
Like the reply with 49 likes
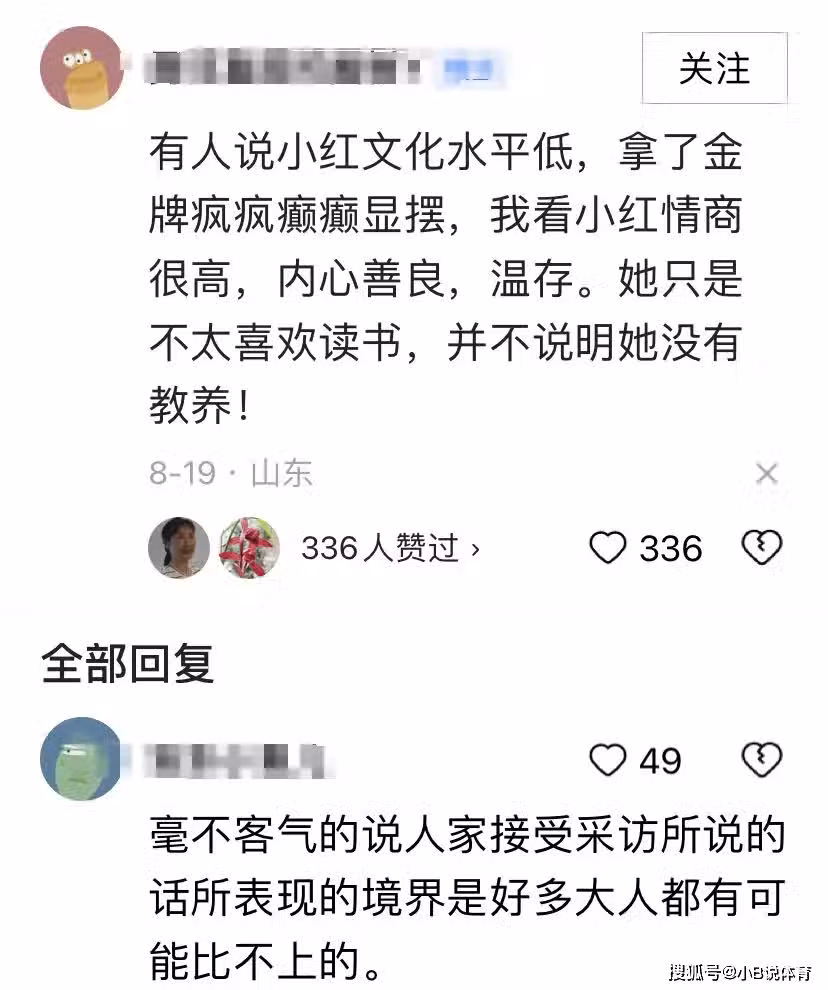[608, 761]
